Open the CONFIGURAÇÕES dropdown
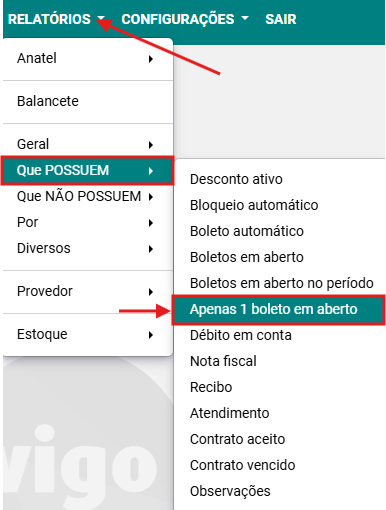 coord(185,19)
